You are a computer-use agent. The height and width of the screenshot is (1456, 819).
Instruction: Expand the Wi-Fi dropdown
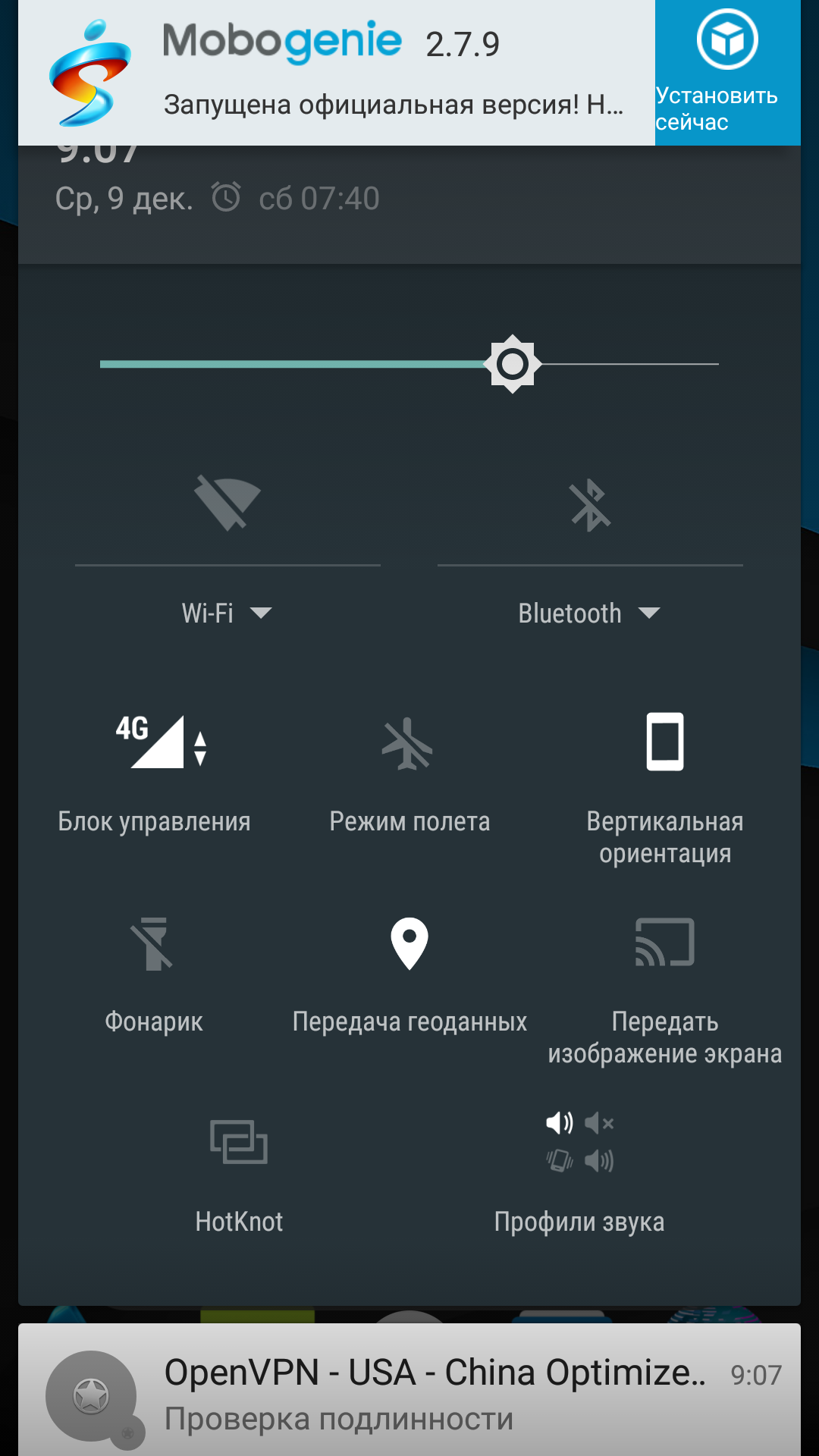tap(227, 613)
